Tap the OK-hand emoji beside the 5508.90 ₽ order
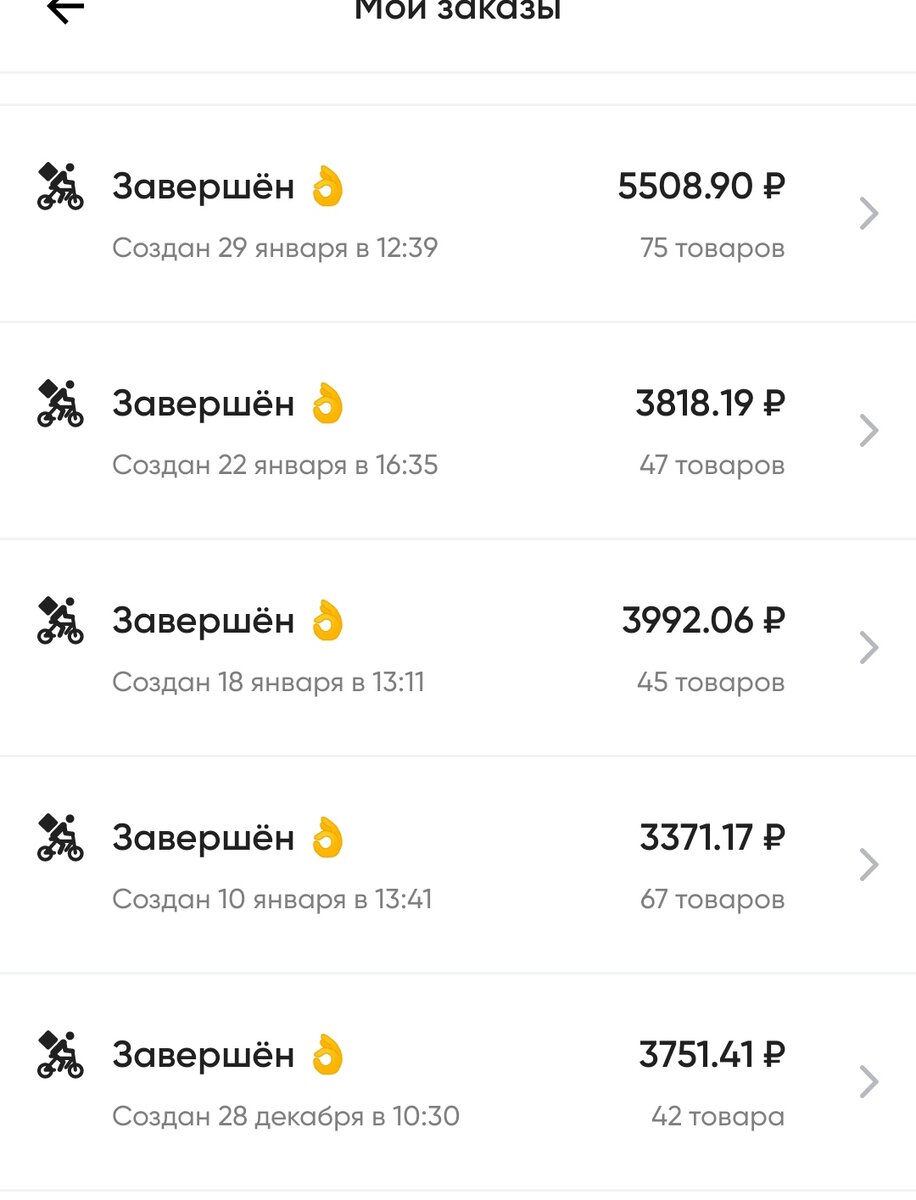This screenshot has width=916, height=1200. coord(328,186)
